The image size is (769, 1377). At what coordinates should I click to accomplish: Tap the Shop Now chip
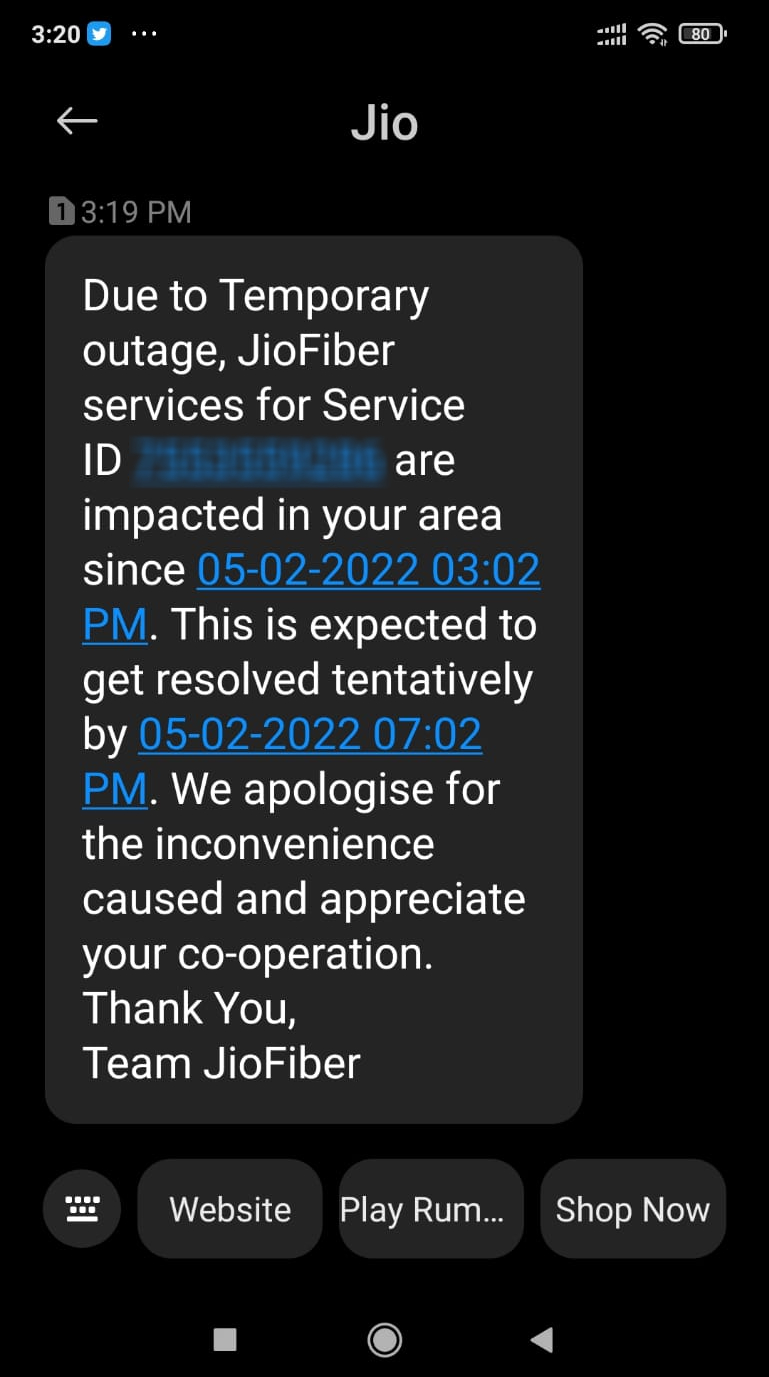632,1209
